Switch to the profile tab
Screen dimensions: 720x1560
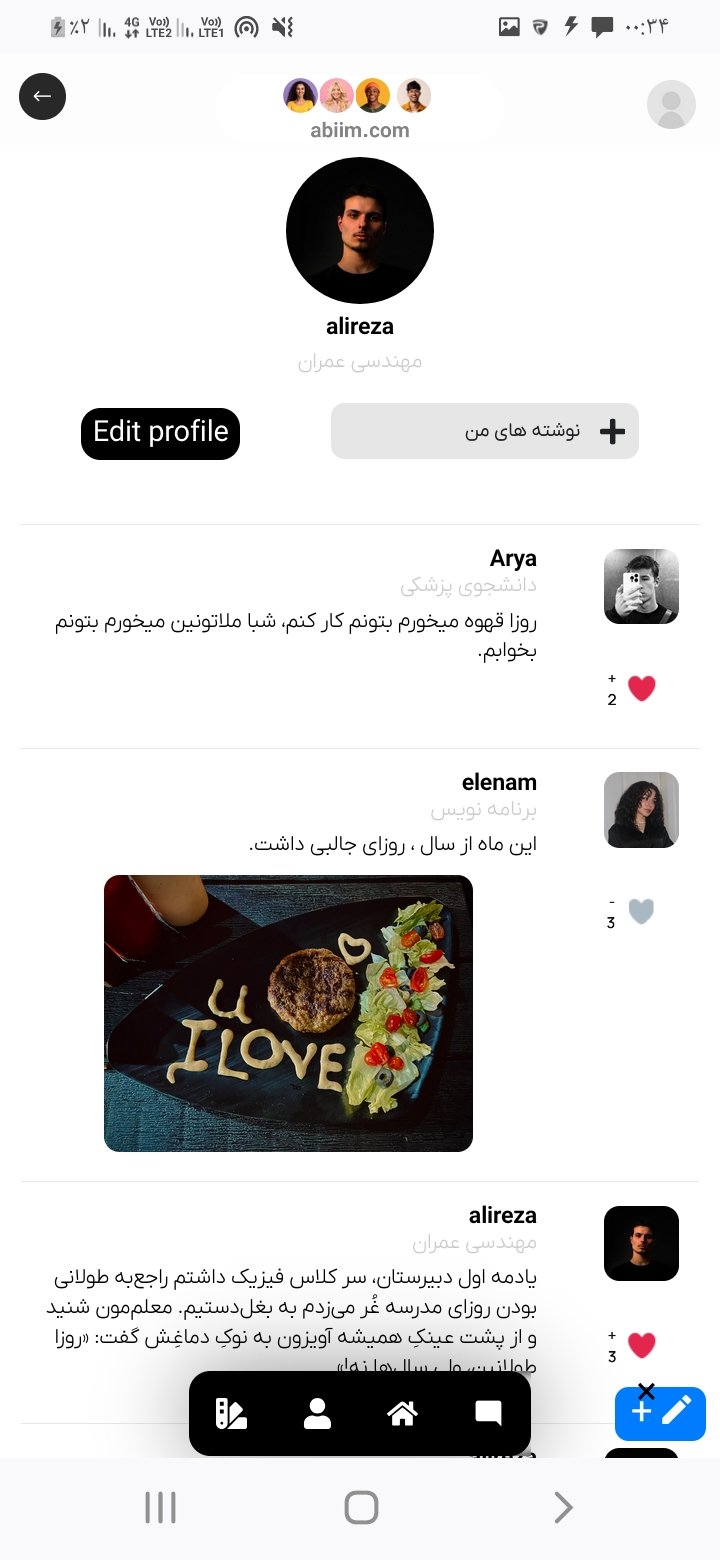317,1413
